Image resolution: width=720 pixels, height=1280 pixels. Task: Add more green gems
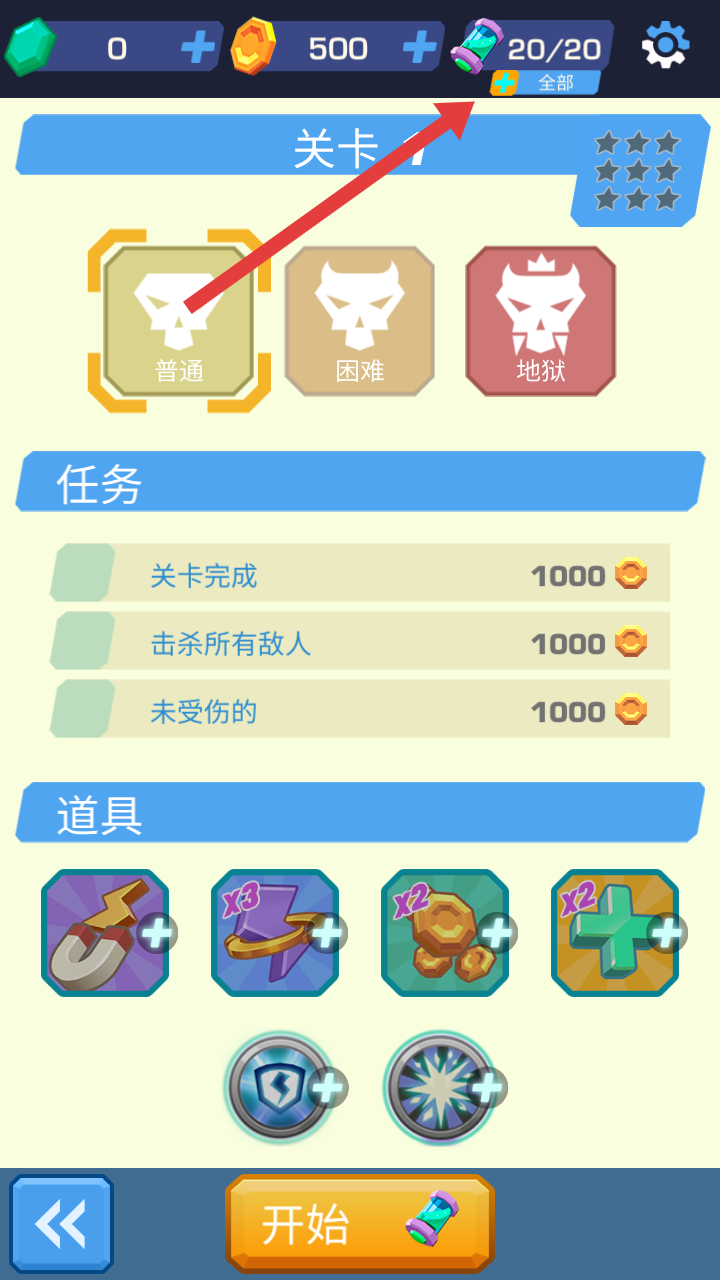click(198, 47)
